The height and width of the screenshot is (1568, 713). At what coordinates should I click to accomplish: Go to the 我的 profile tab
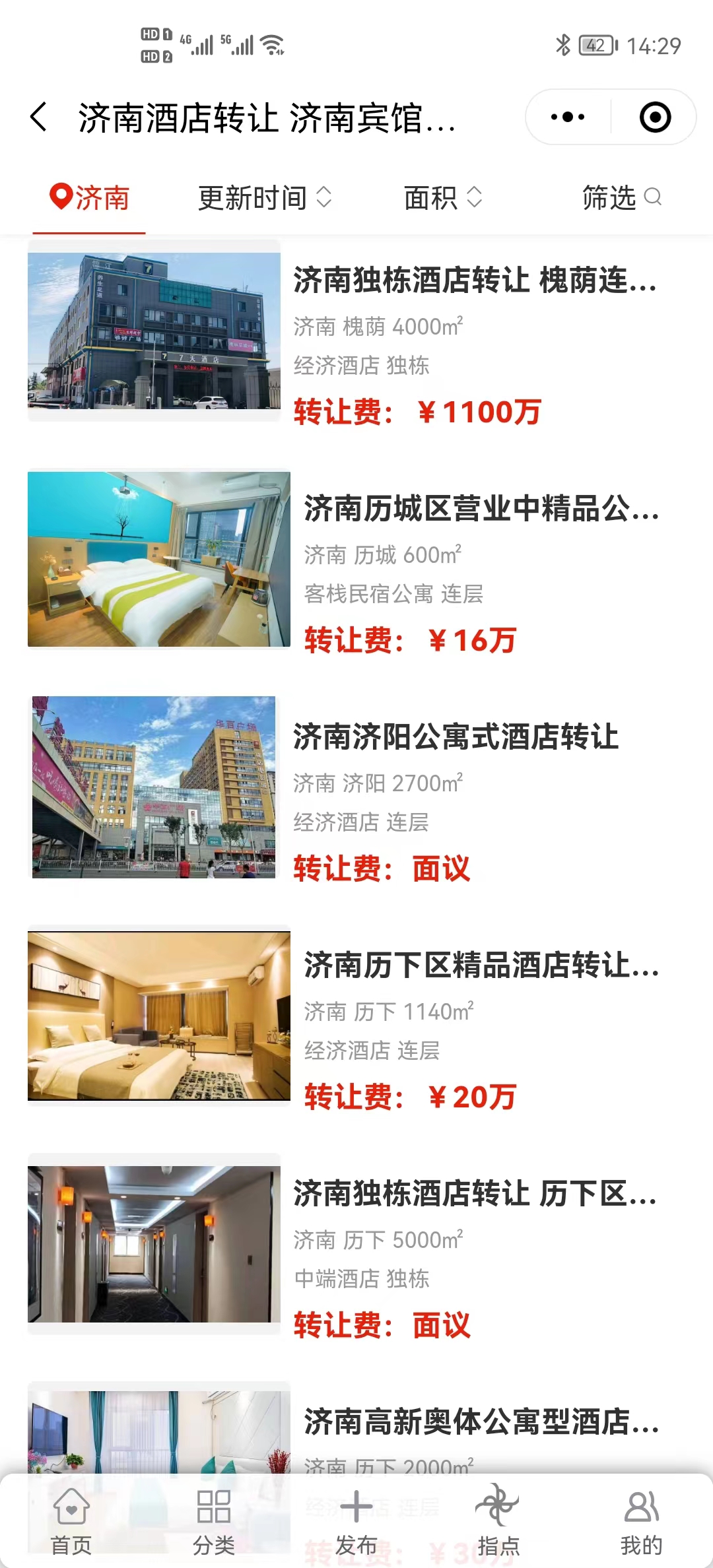tap(641, 1518)
